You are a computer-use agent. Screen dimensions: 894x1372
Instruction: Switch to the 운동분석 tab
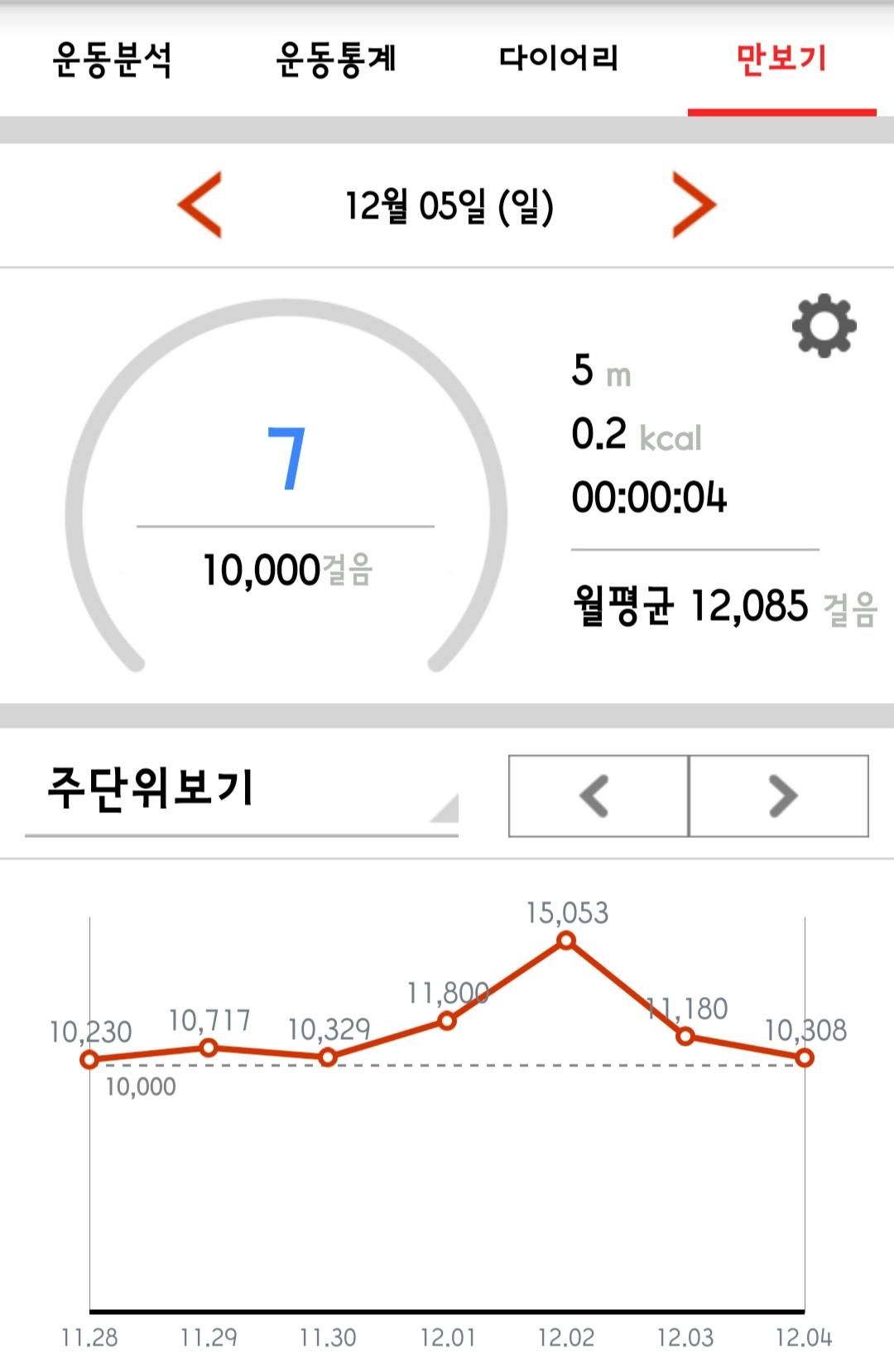click(x=112, y=60)
